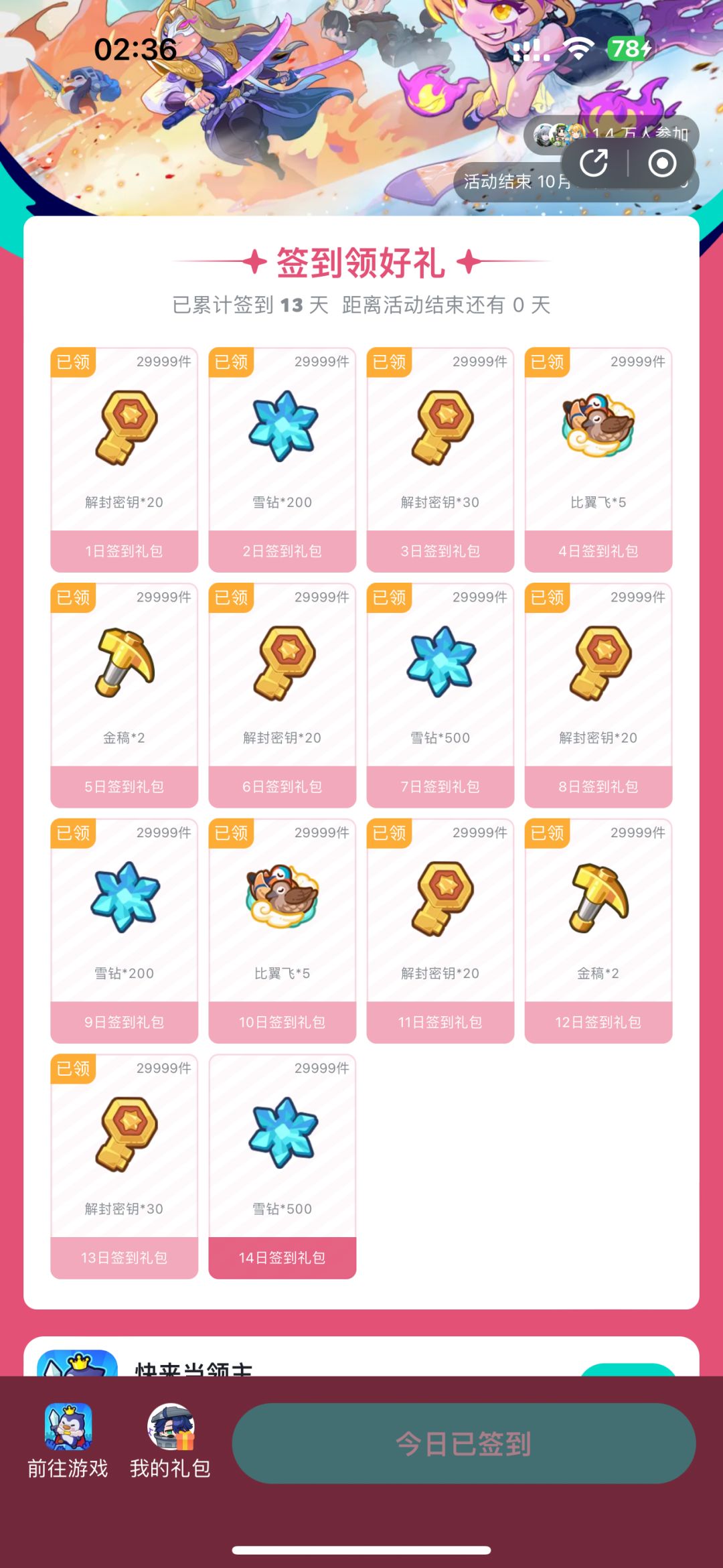The image size is (723, 1568).
Task: Open the 12日签到礼包 card
Action: (x=598, y=931)
